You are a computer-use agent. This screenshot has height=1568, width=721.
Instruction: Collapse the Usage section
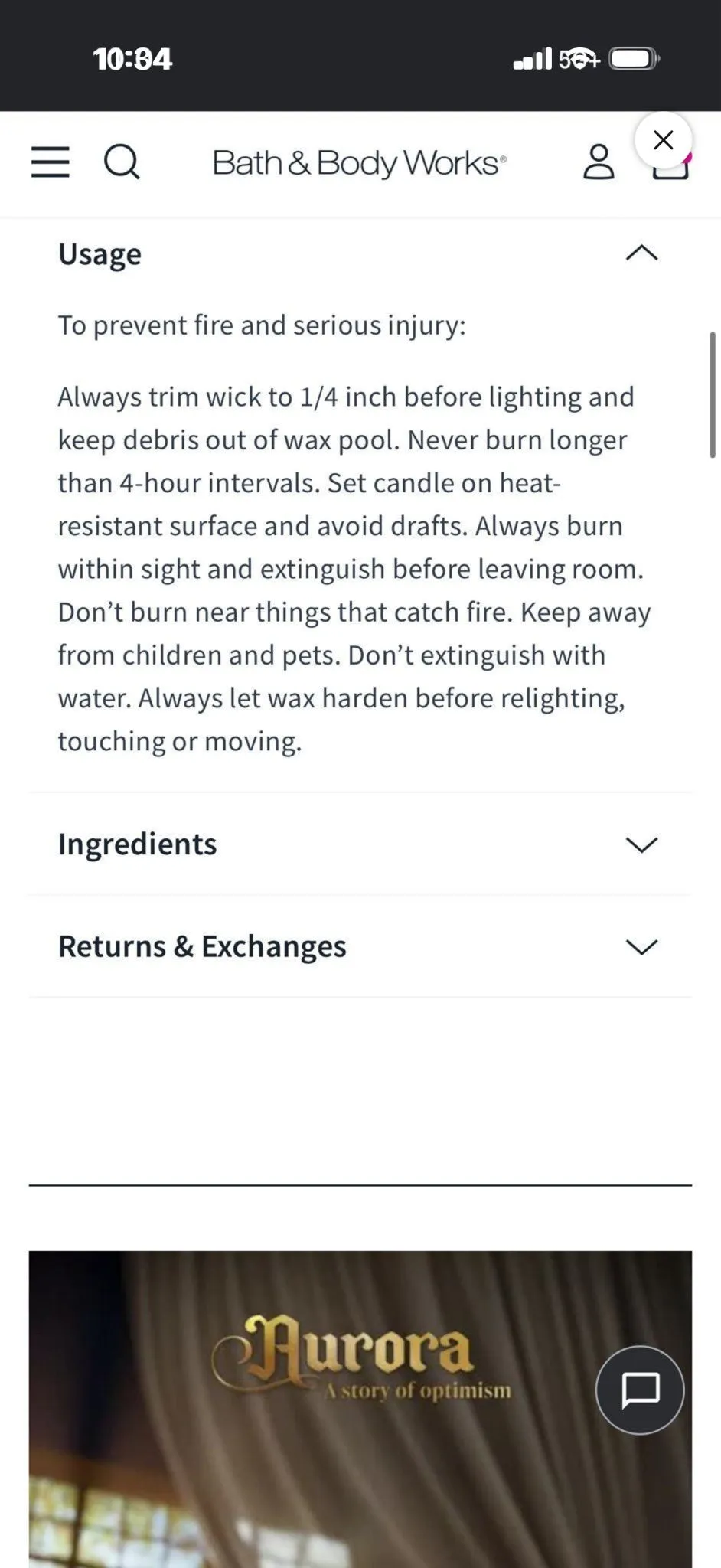pyautogui.click(x=360, y=253)
